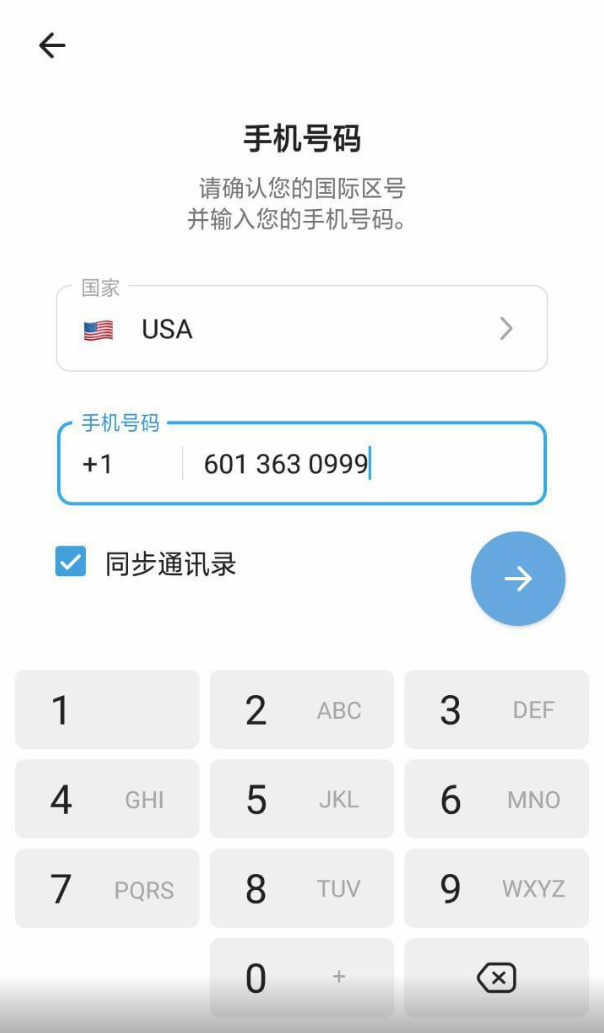The image size is (604, 1033).
Task: Continue with the blue arrow button
Action: (x=517, y=578)
